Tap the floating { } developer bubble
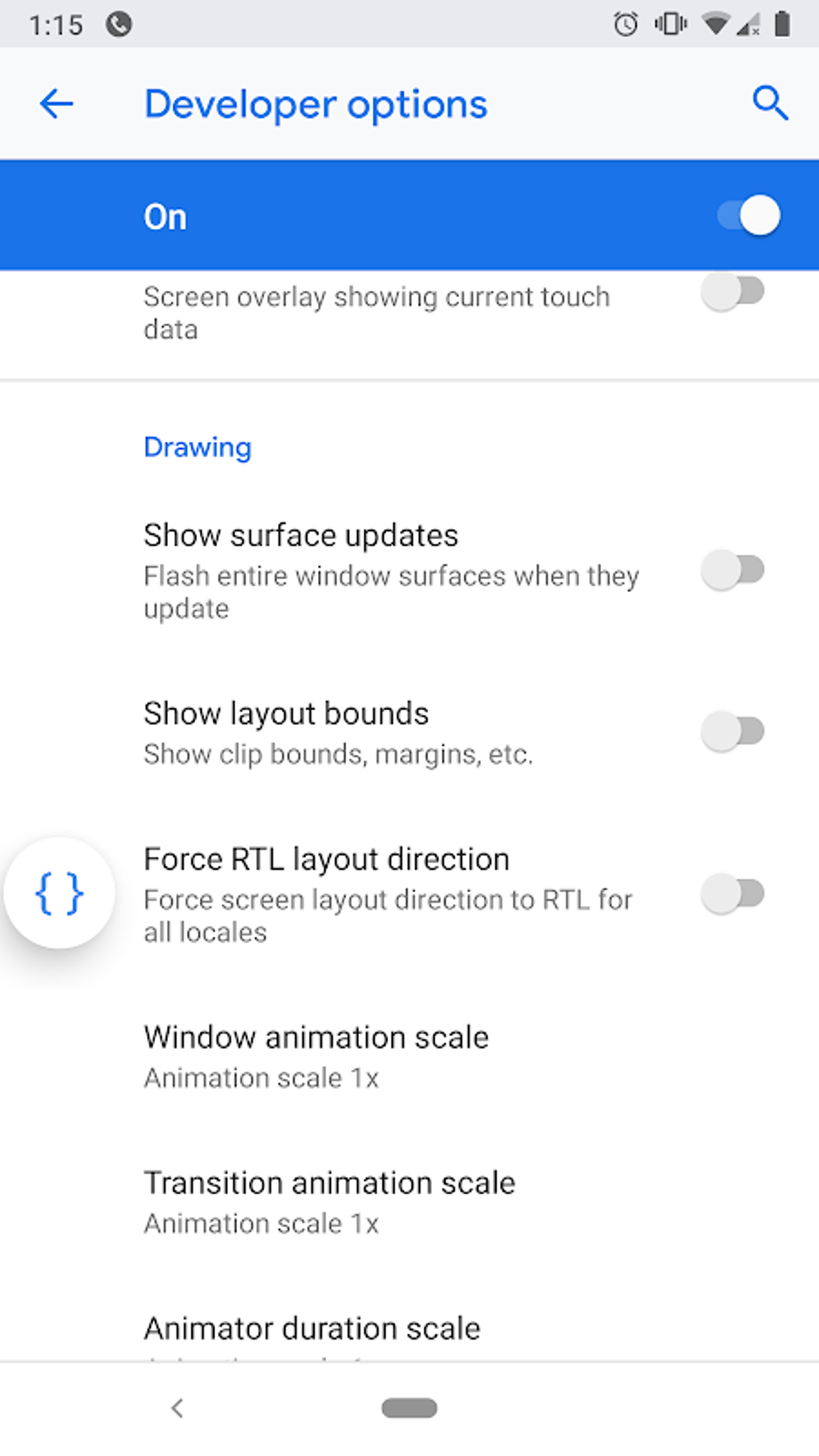 pos(59,893)
